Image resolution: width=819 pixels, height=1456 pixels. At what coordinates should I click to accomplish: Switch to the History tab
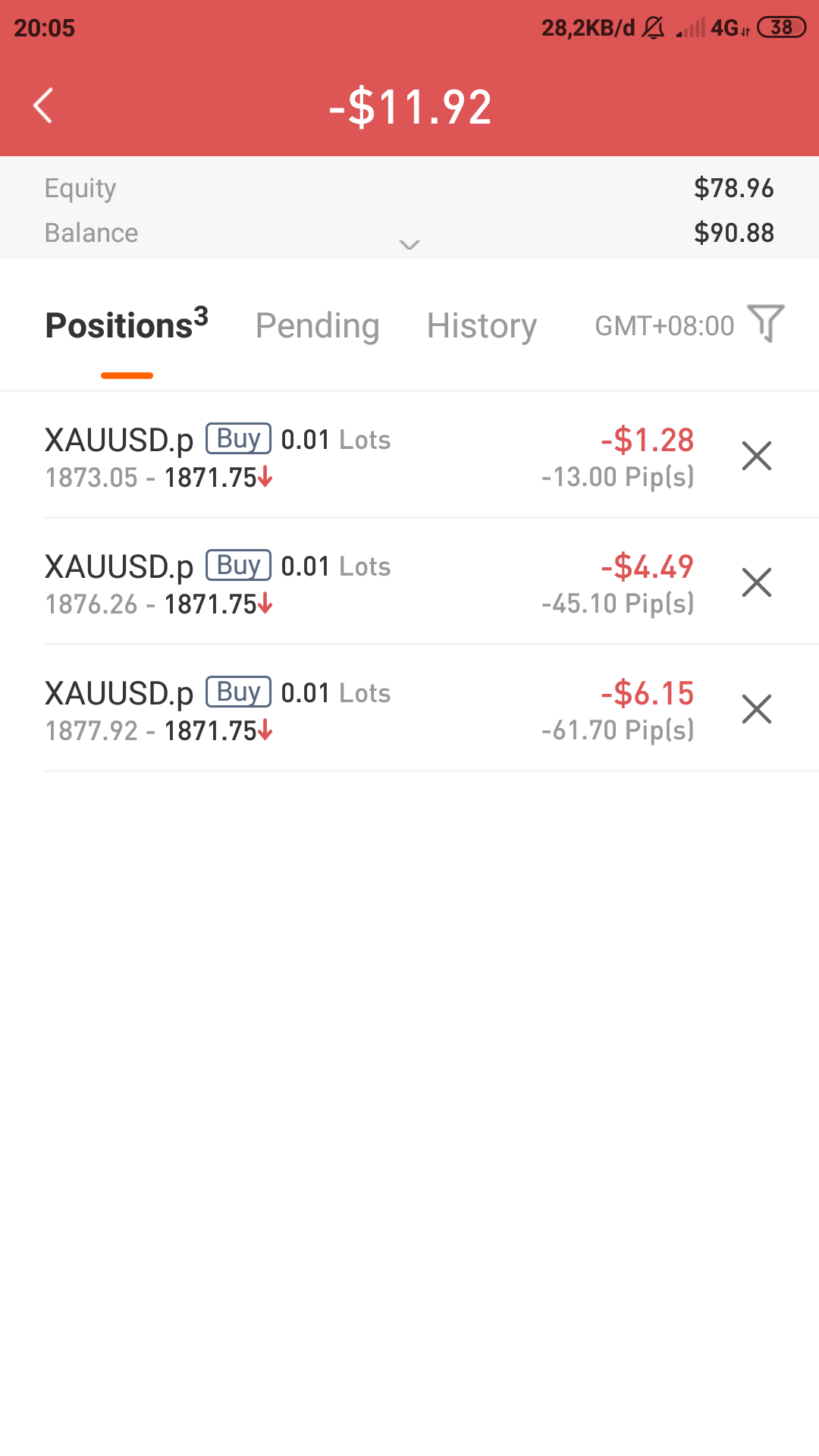point(482,325)
